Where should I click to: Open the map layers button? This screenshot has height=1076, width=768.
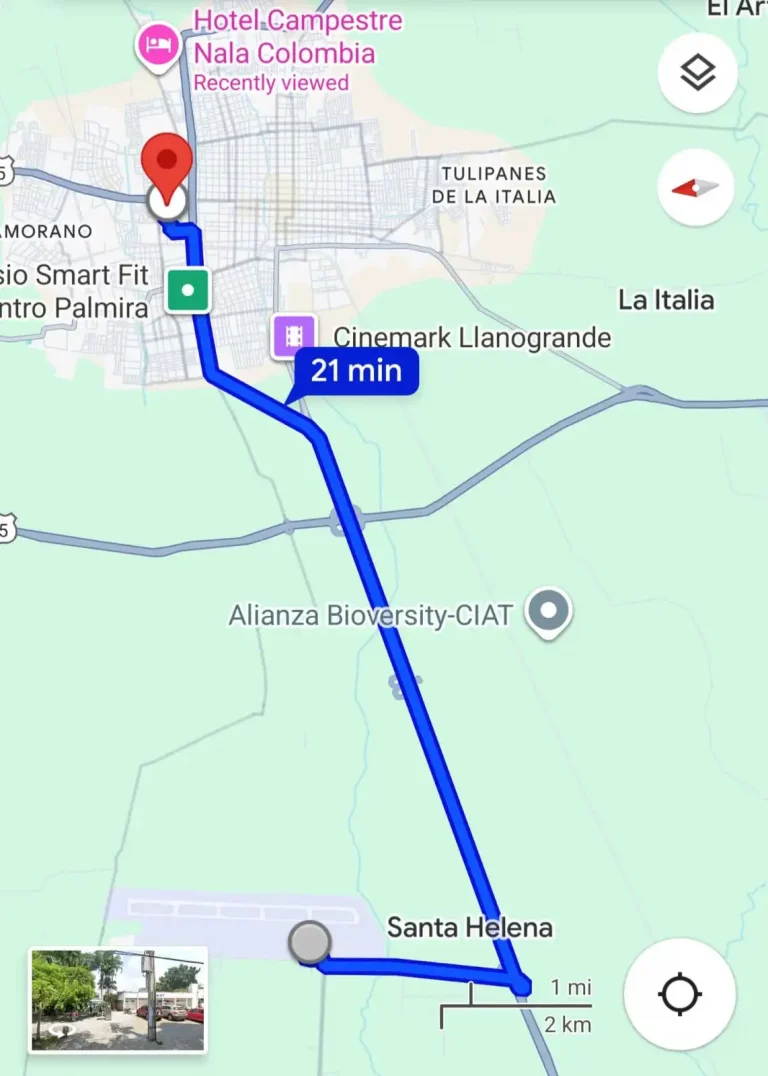[x=697, y=73]
